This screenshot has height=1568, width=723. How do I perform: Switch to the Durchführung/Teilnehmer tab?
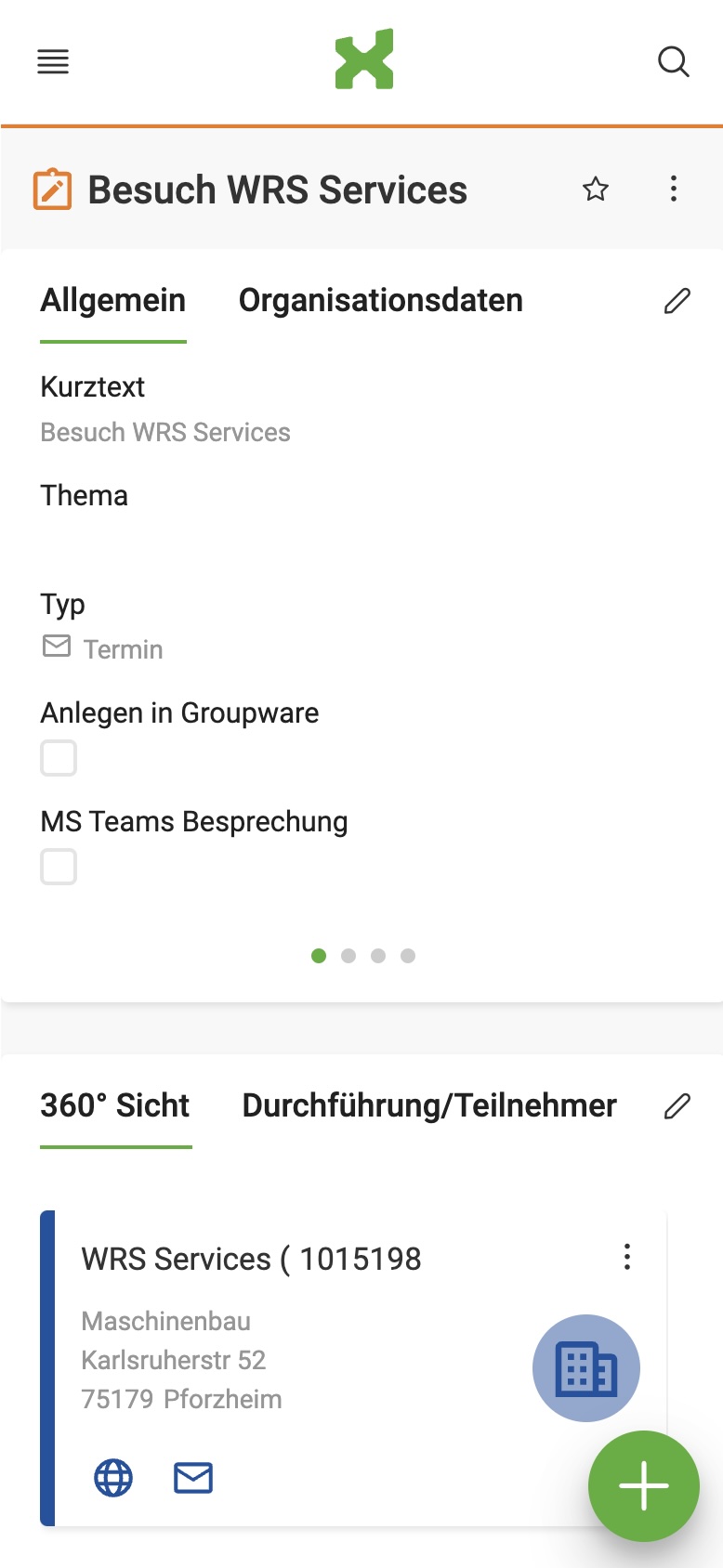tap(429, 1105)
